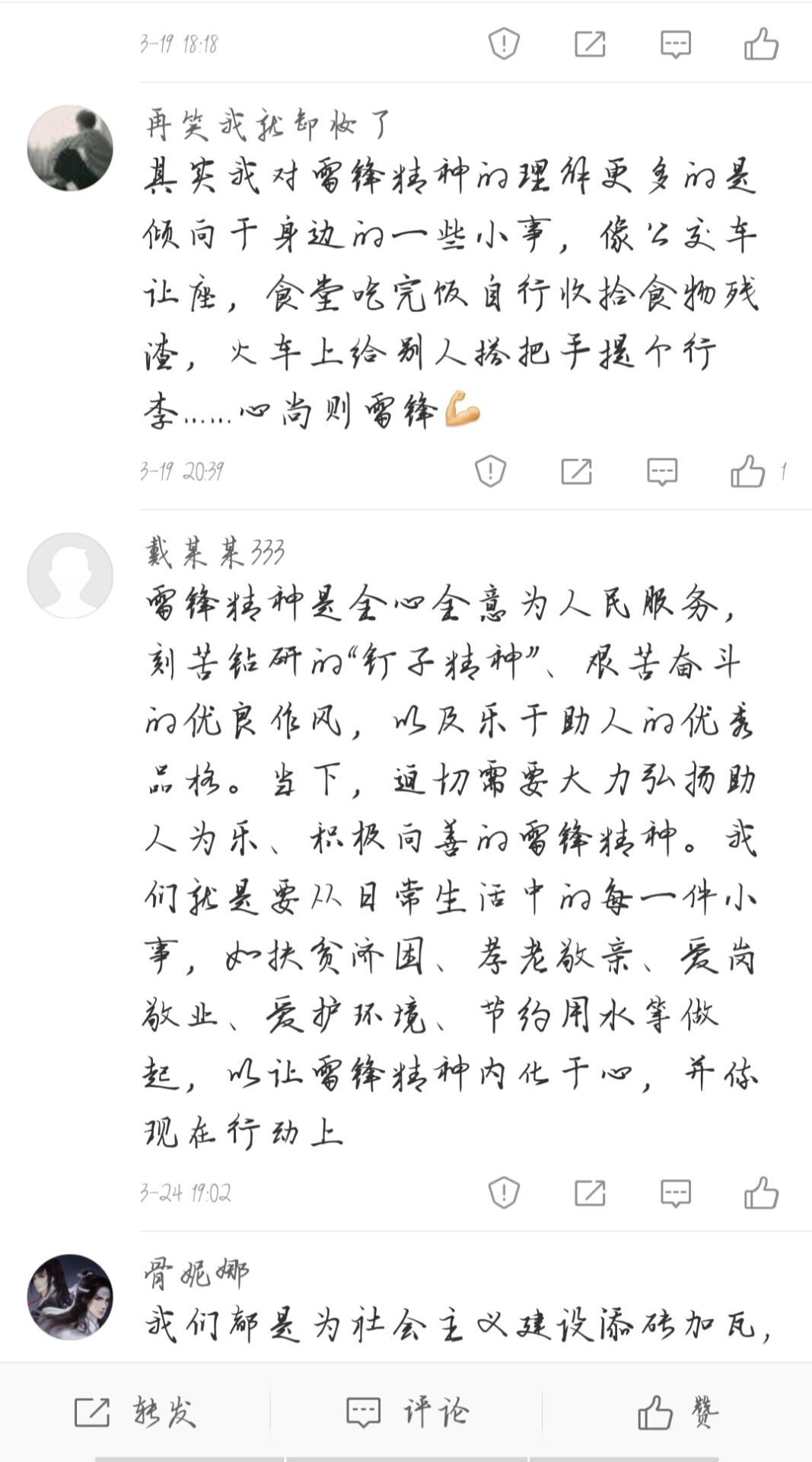This screenshot has height=1462, width=812.
Task: Open 戴某某333's profile avatar
Action: (70, 575)
